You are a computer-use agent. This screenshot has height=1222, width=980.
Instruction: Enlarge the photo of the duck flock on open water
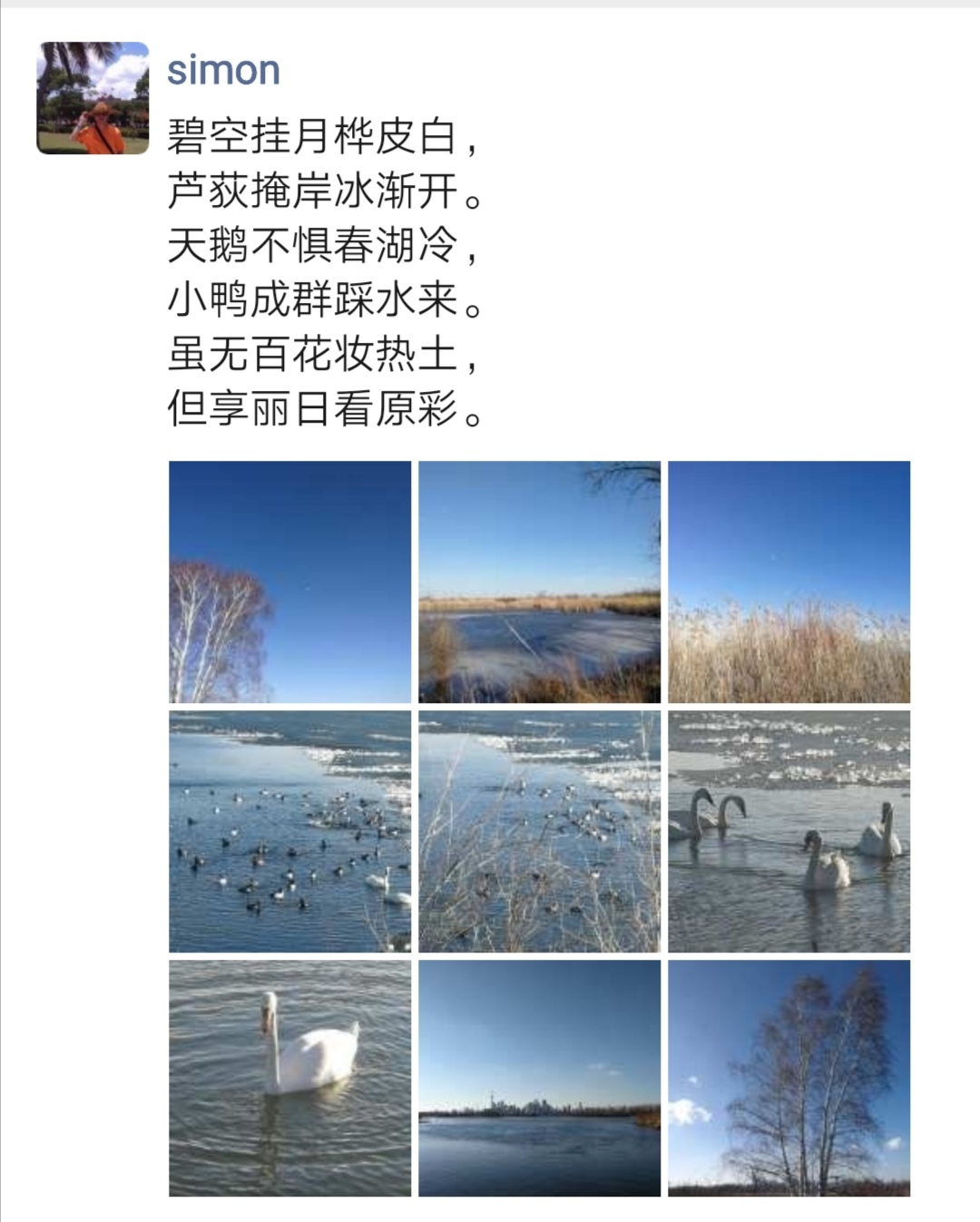pos(289,831)
